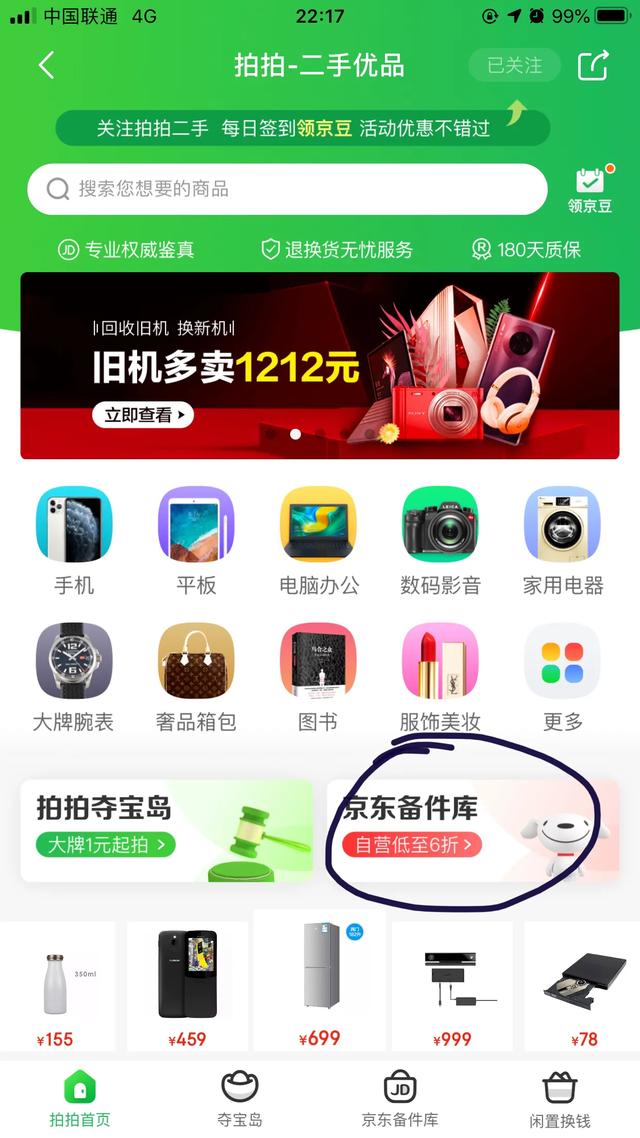Browse the 电脑办公 category
Screen dimensions: 640x1138
pos(318,540)
